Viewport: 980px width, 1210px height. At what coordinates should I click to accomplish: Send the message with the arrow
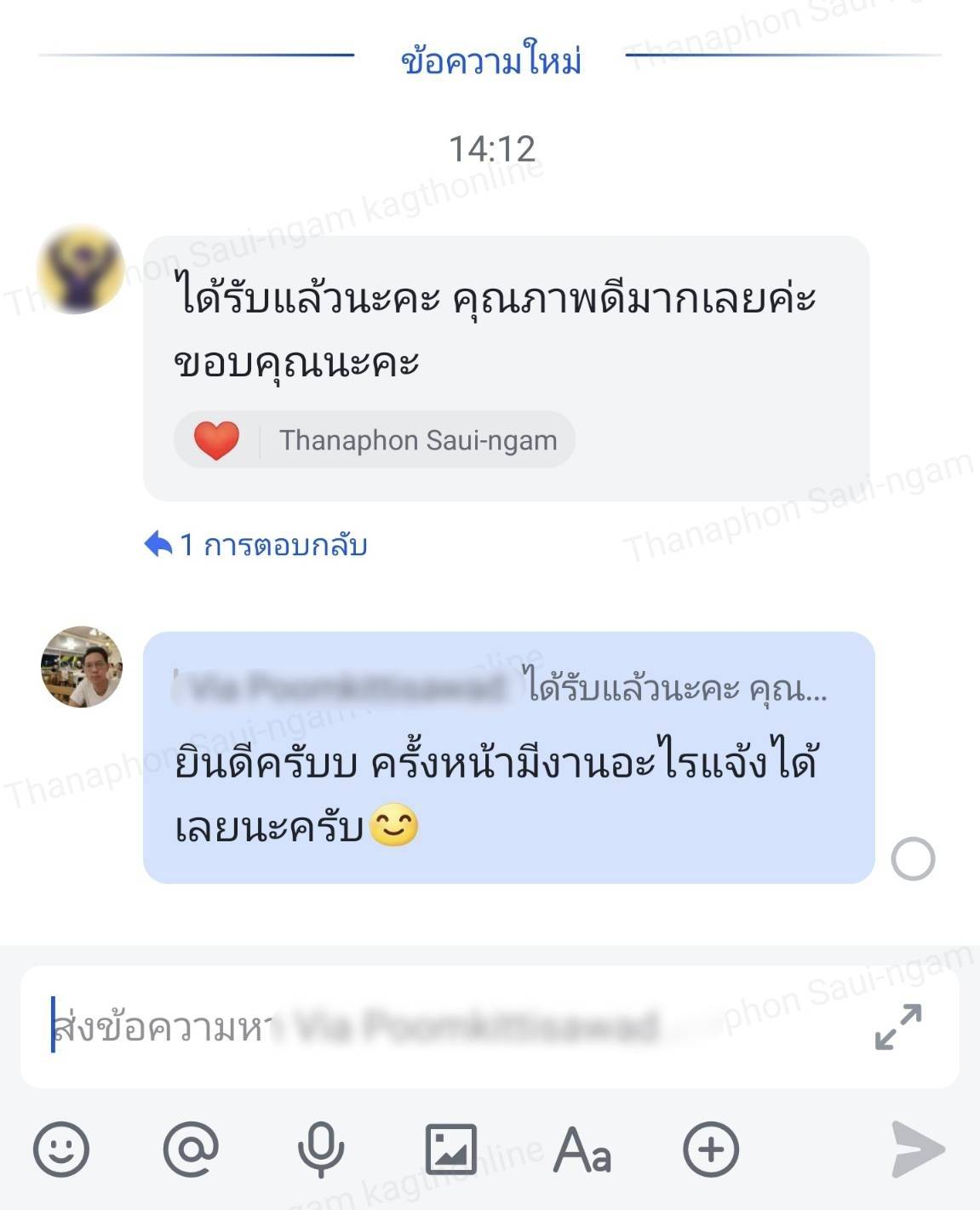pos(918,1150)
